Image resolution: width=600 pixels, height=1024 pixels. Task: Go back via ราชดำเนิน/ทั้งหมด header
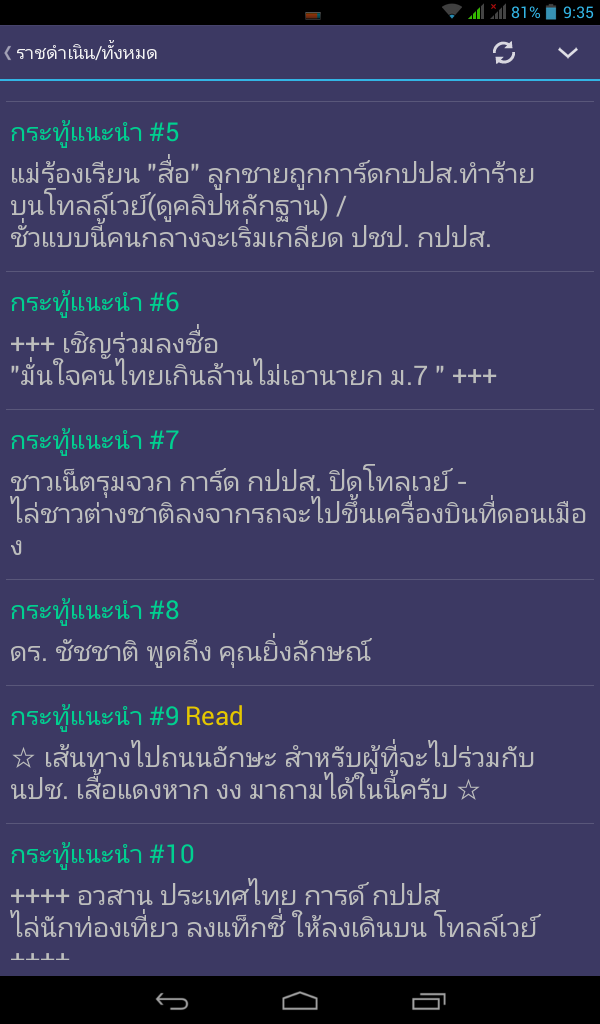pyautogui.click(x=81, y=53)
